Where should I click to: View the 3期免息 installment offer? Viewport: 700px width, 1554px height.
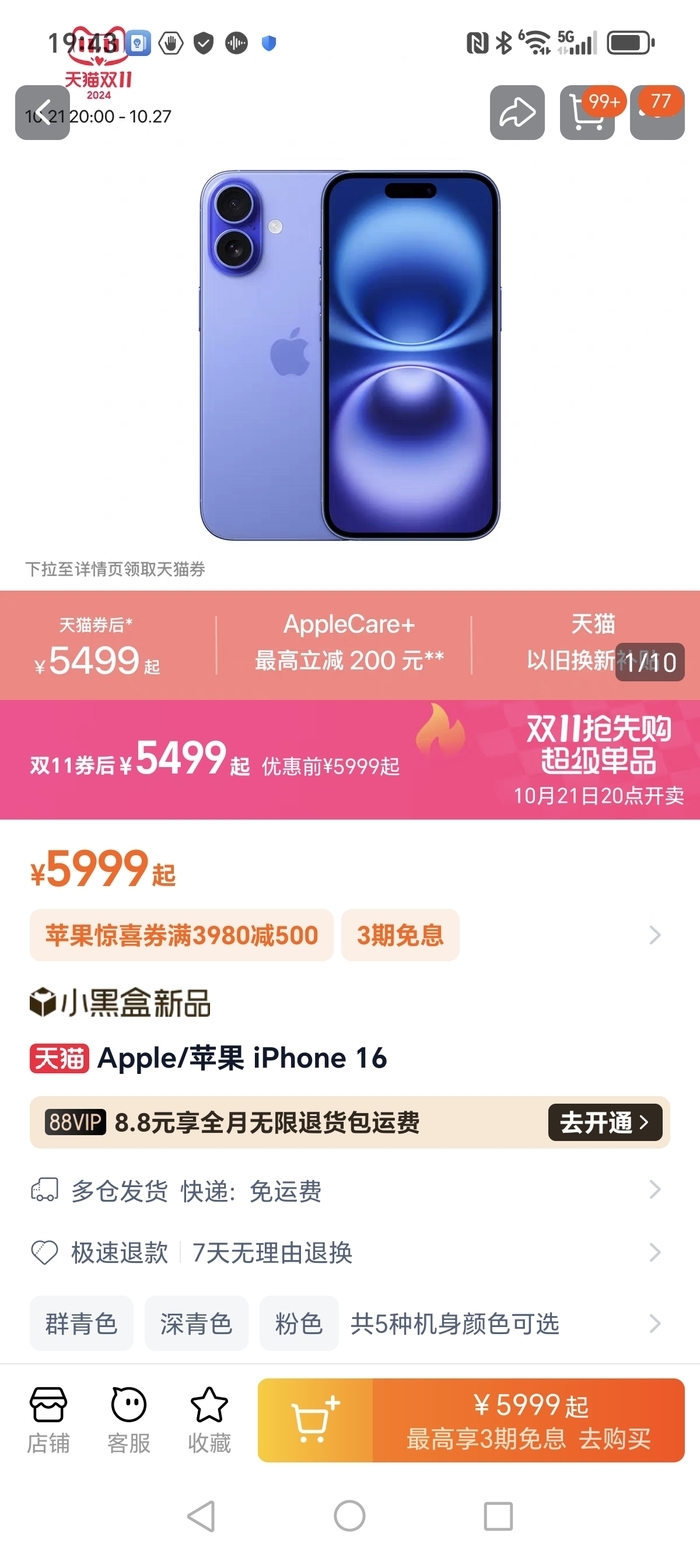tap(400, 935)
